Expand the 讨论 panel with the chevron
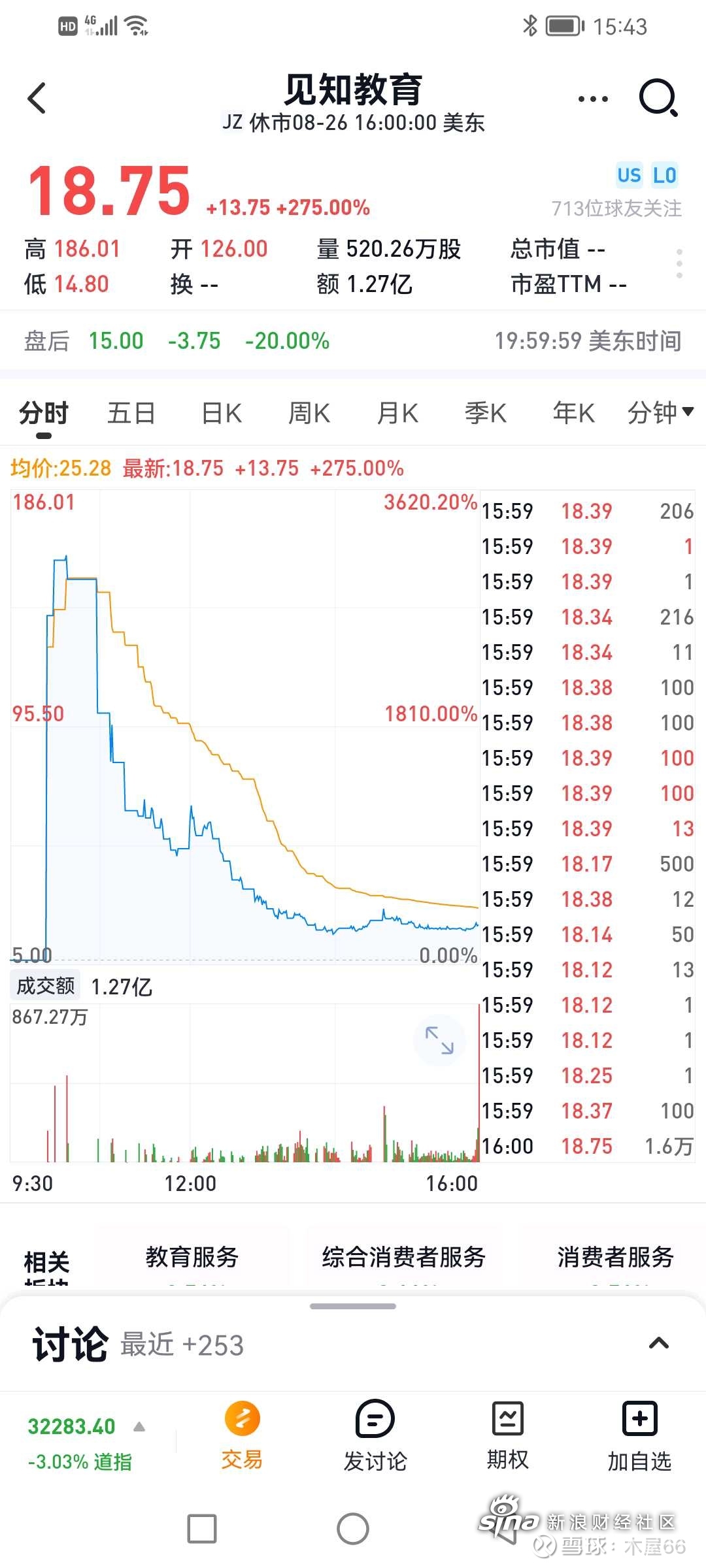 658,1344
